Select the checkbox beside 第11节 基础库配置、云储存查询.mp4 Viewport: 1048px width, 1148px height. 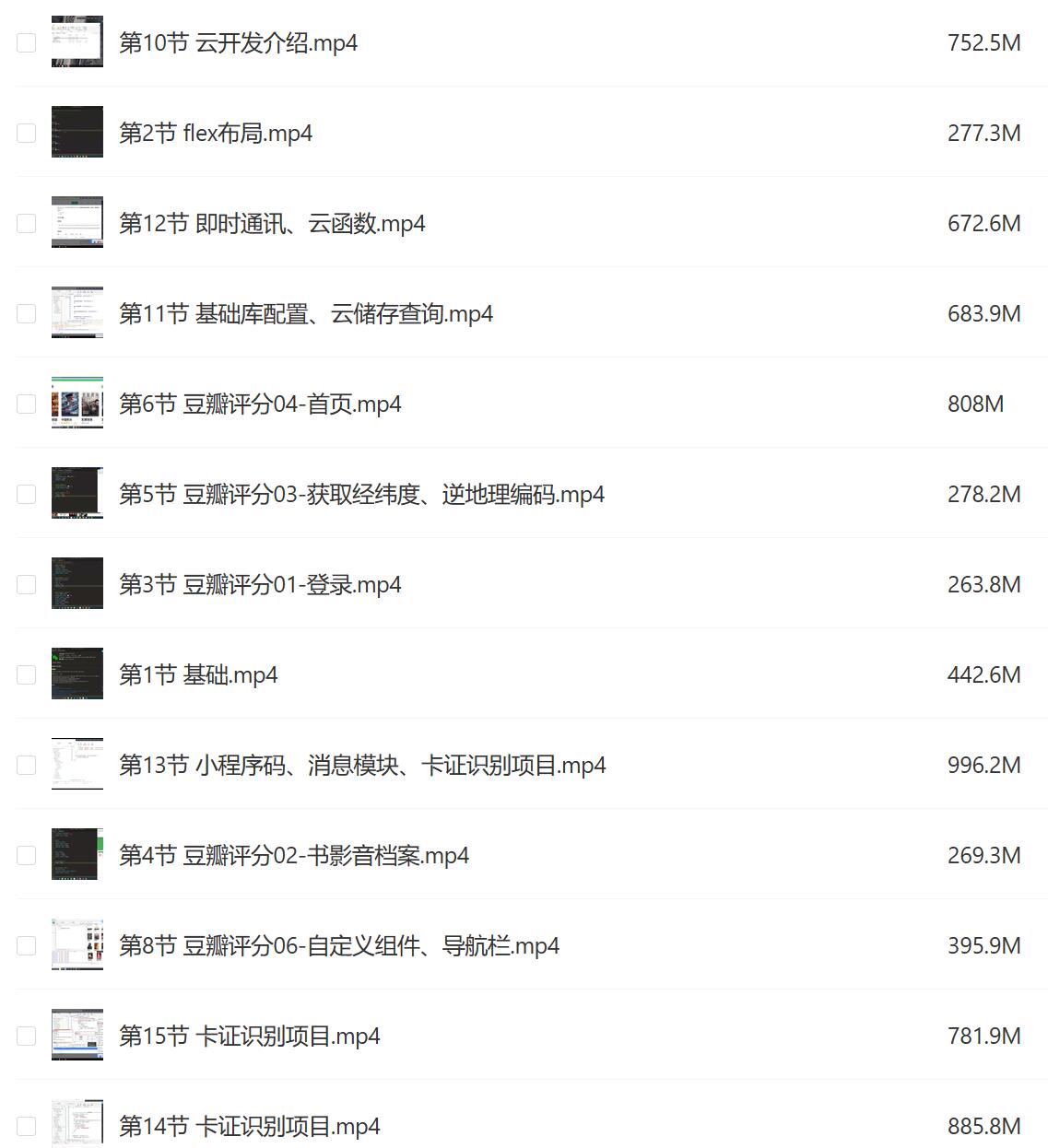click(26, 313)
